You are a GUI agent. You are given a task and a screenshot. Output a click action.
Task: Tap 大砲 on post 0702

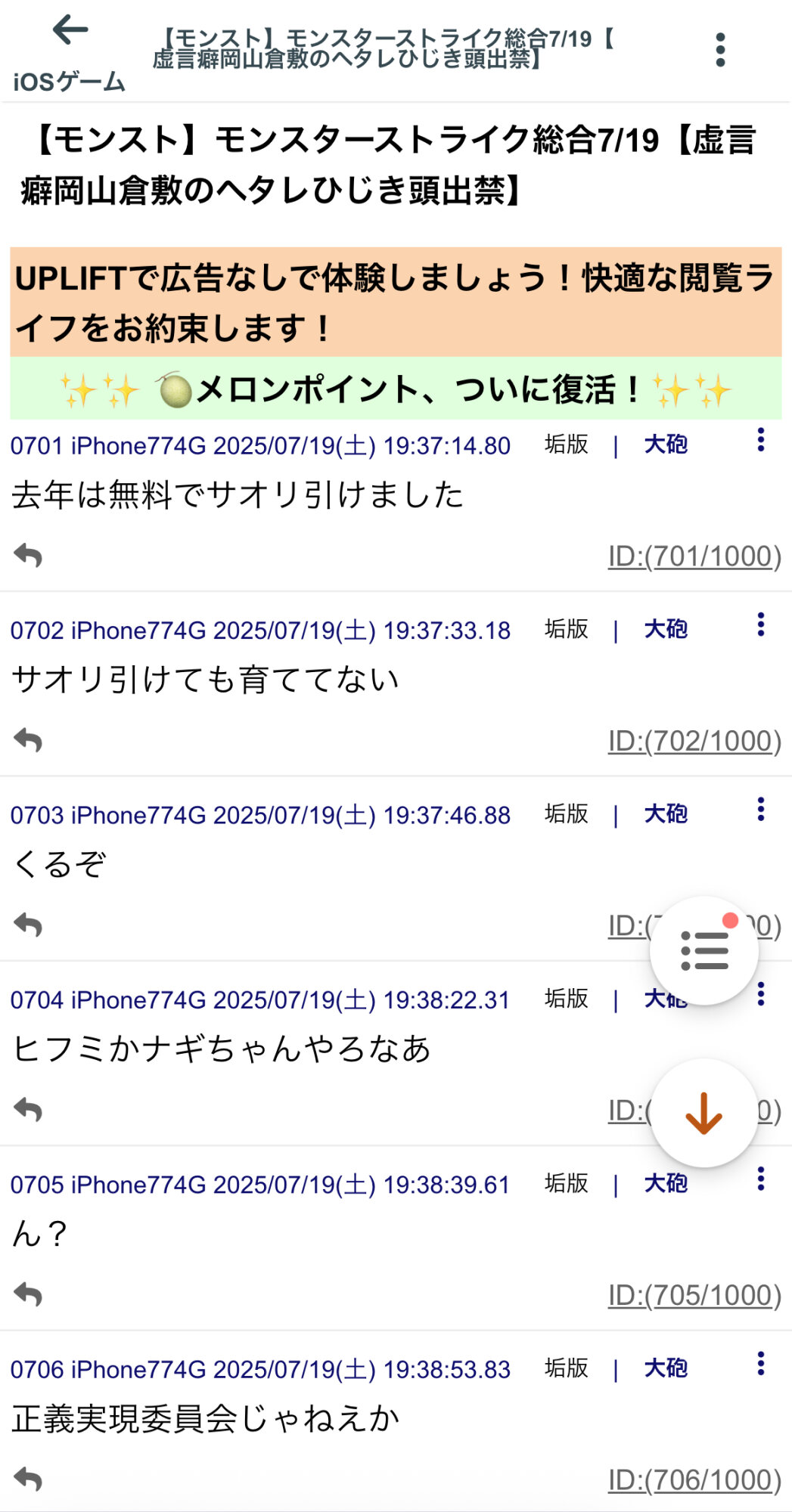(x=666, y=629)
